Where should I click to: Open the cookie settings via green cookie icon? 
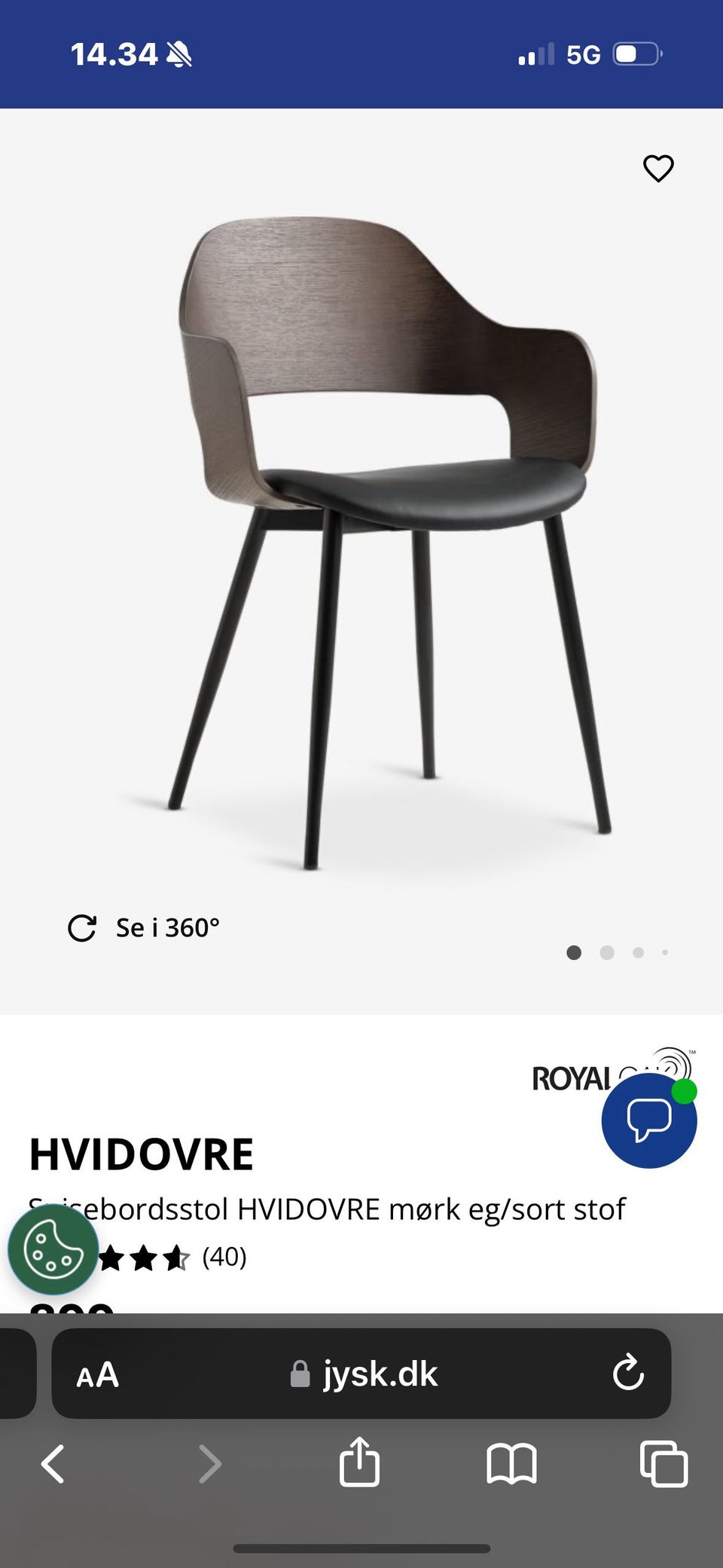[52, 1252]
